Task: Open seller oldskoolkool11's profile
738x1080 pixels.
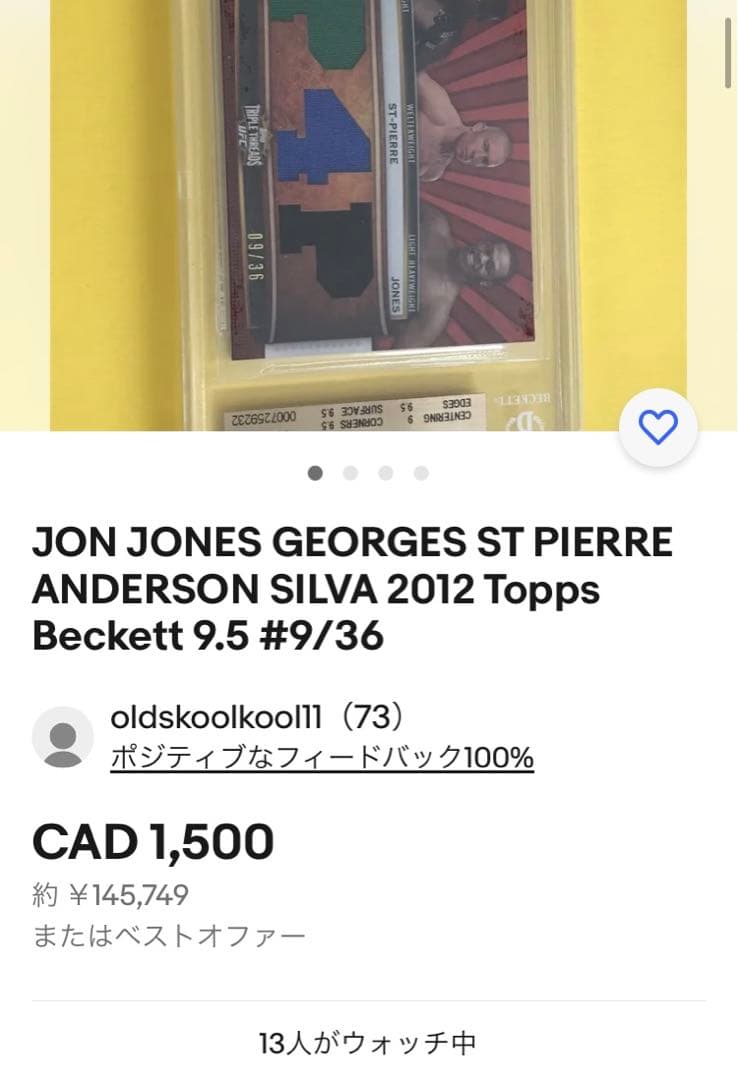Action: [257, 718]
